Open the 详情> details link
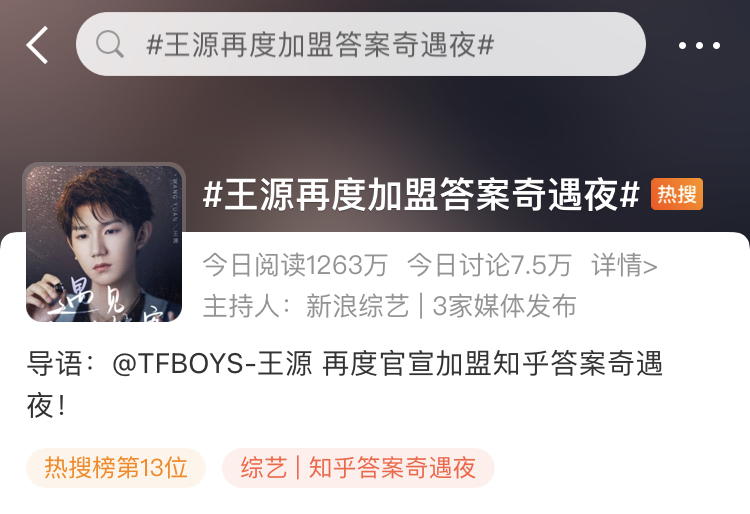The width and height of the screenshot is (750, 514). click(x=624, y=265)
